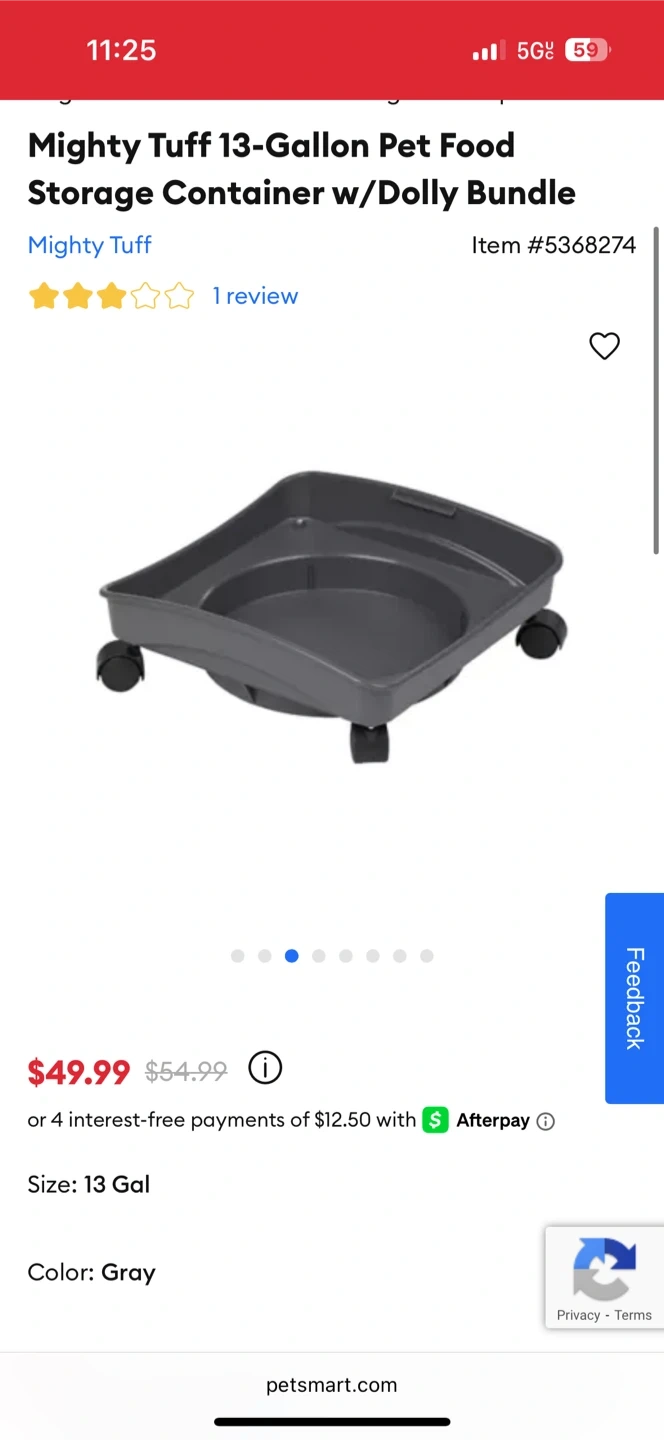Viewport: 664px width, 1440px height.
Task: Open the 1 review link
Action: pos(255,296)
